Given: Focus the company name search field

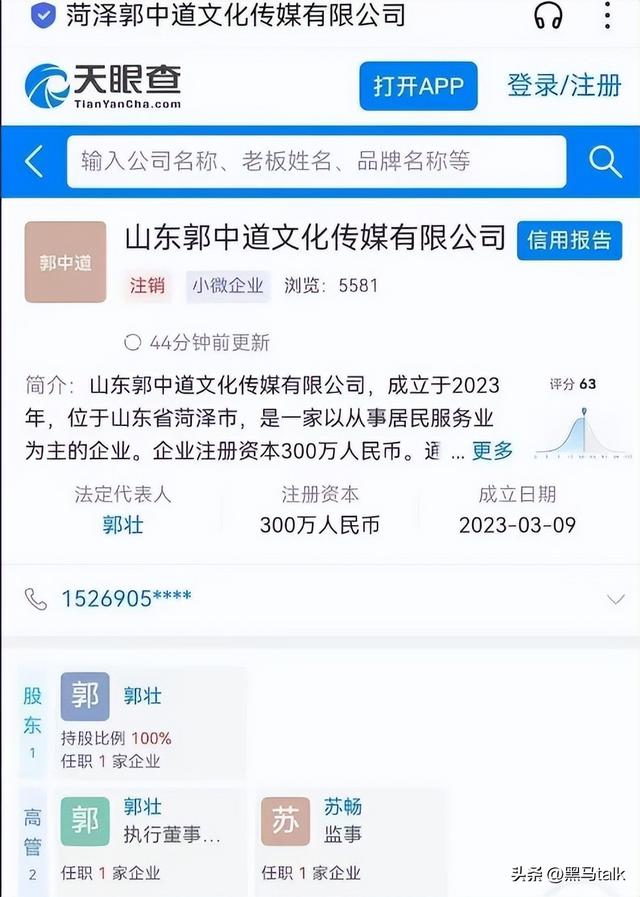Looking at the screenshot, I should (x=315, y=161).
